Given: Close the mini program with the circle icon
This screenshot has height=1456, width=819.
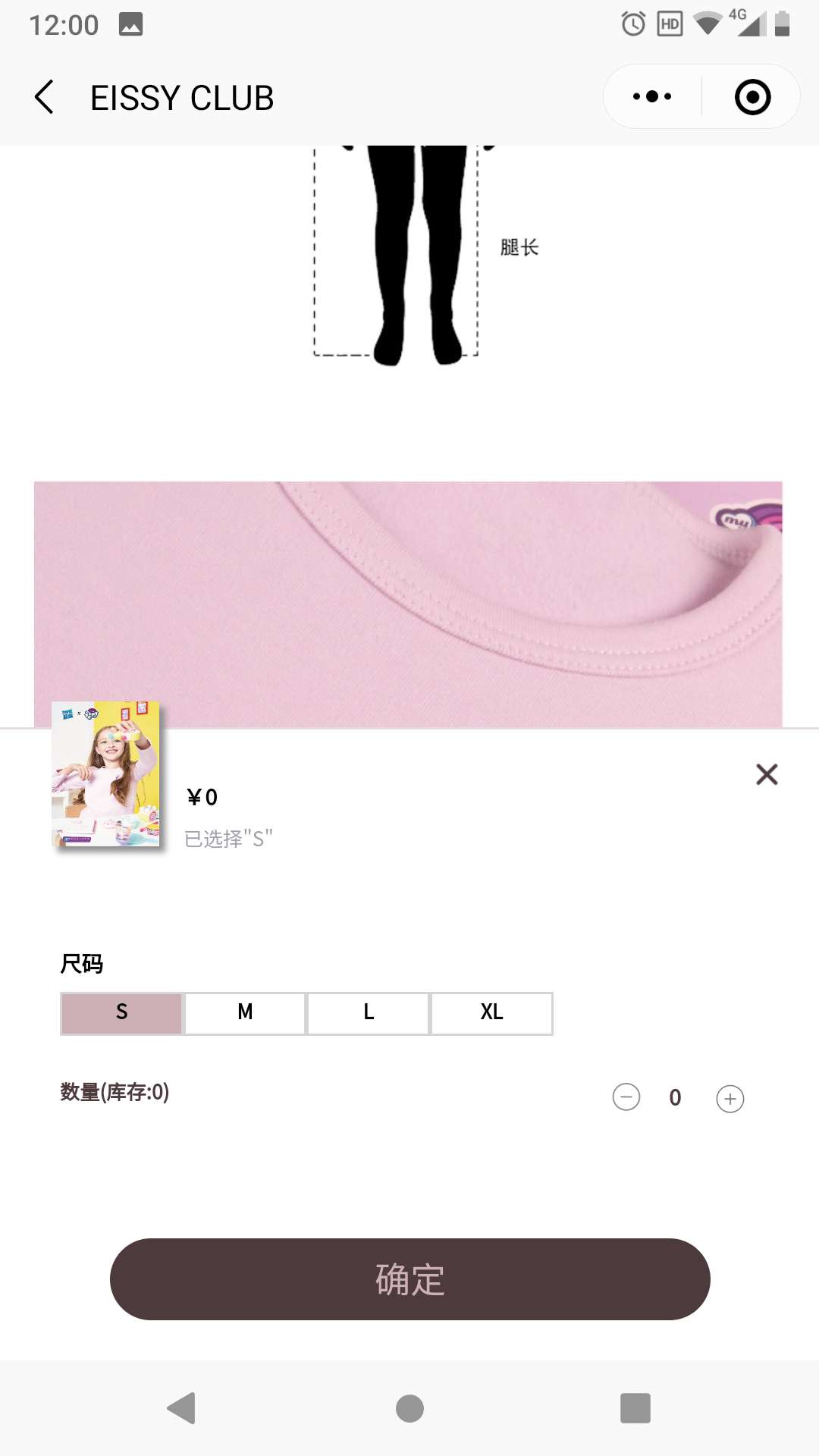Looking at the screenshot, I should point(752,97).
